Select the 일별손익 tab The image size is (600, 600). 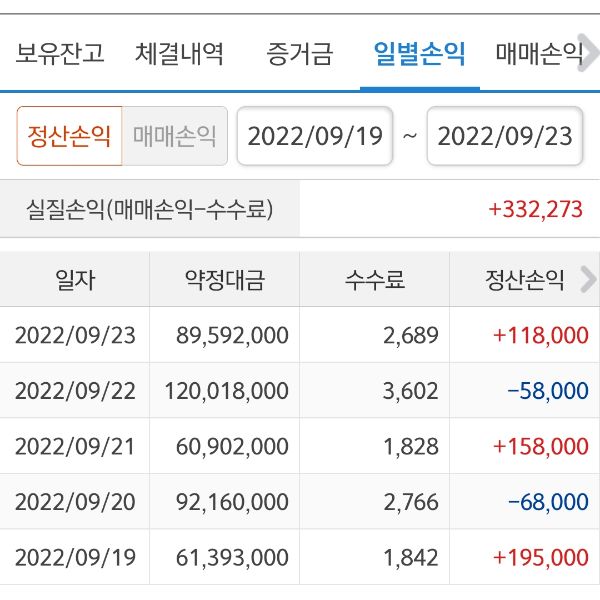pos(419,53)
